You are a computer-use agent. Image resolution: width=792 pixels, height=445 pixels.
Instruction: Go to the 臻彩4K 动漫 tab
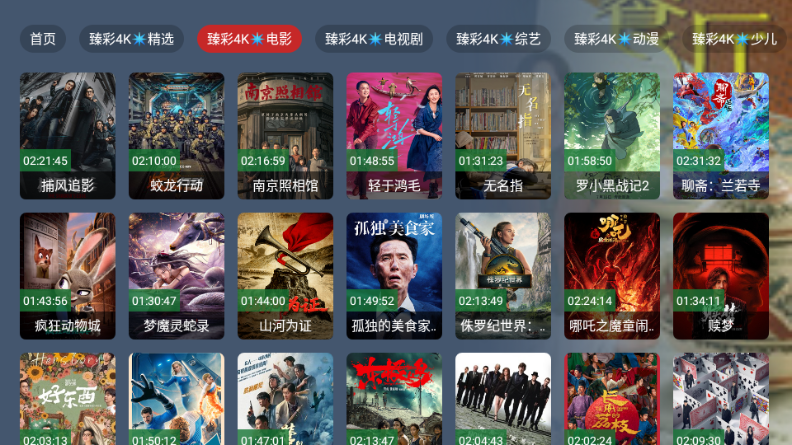[x=616, y=39]
